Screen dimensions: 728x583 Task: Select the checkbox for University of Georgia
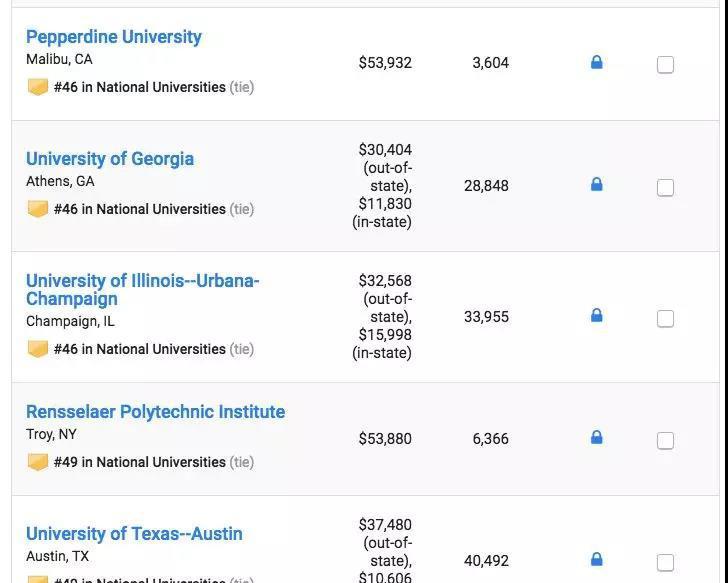click(x=665, y=188)
